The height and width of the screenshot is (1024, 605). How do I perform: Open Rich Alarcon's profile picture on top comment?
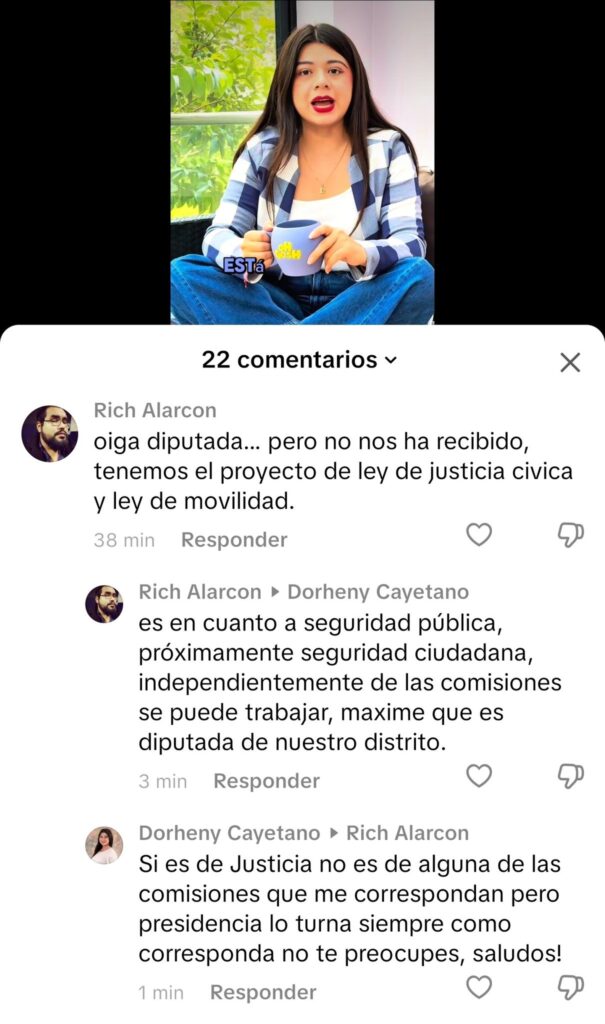(x=50, y=433)
